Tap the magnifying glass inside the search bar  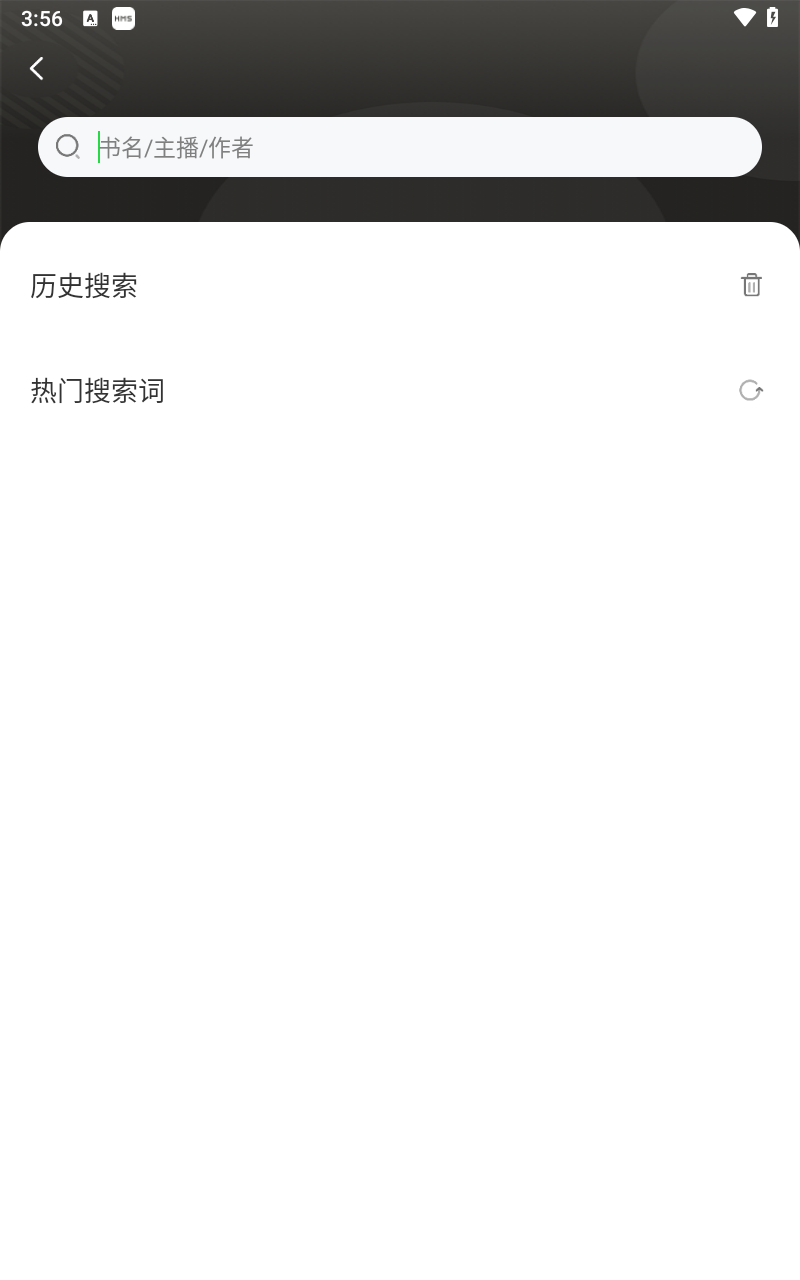coord(68,147)
